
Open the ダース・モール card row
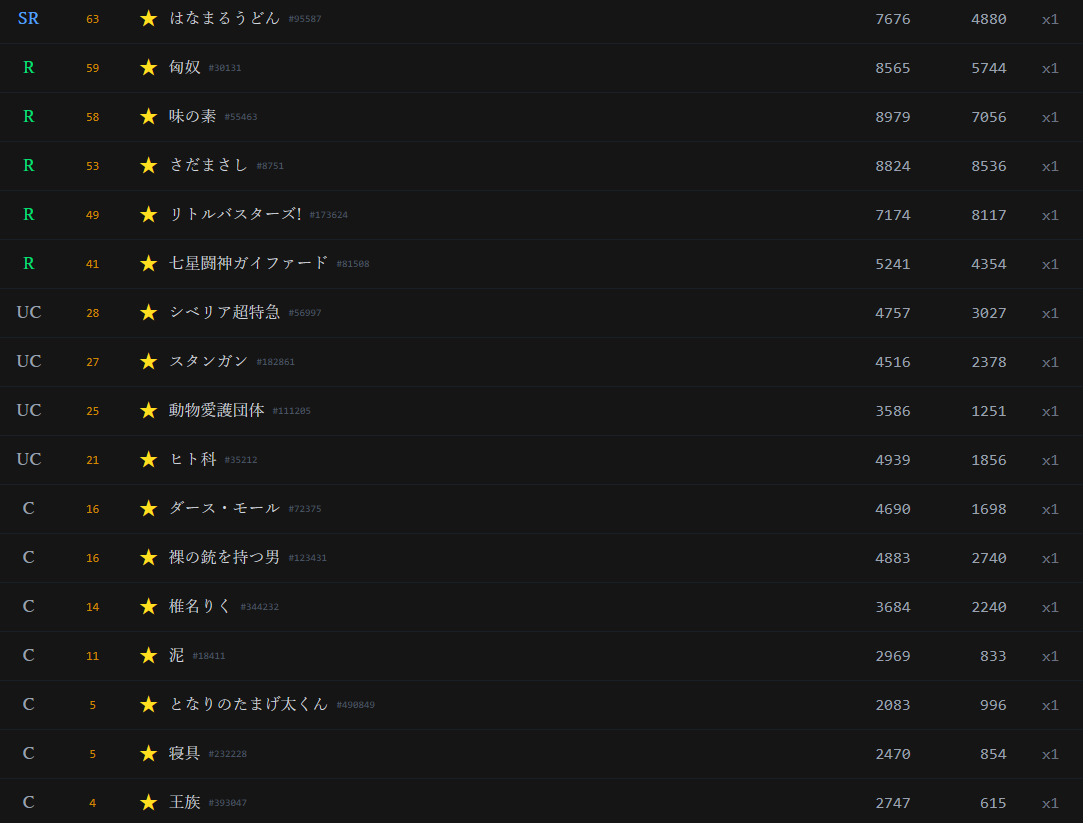pos(224,508)
